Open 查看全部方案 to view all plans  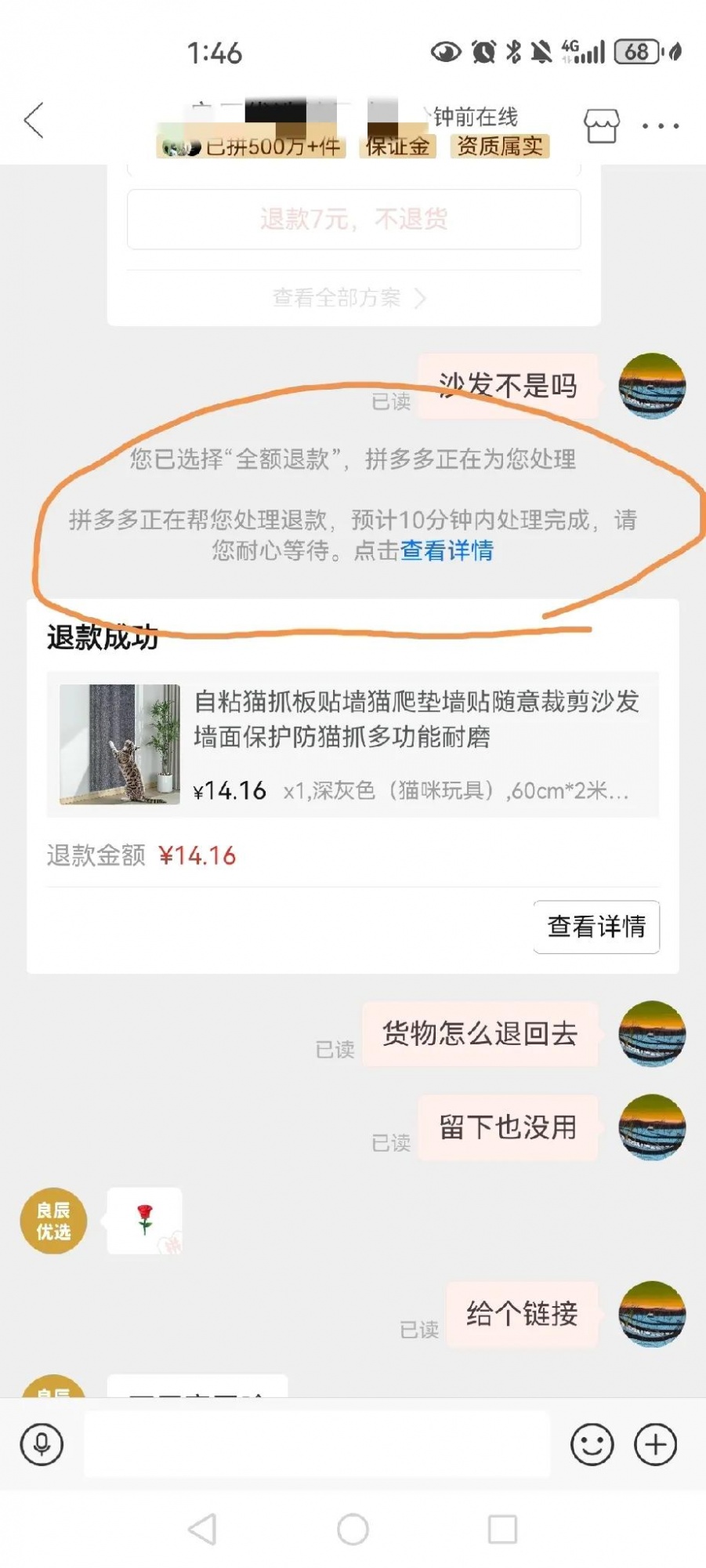[x=348, y=298]
